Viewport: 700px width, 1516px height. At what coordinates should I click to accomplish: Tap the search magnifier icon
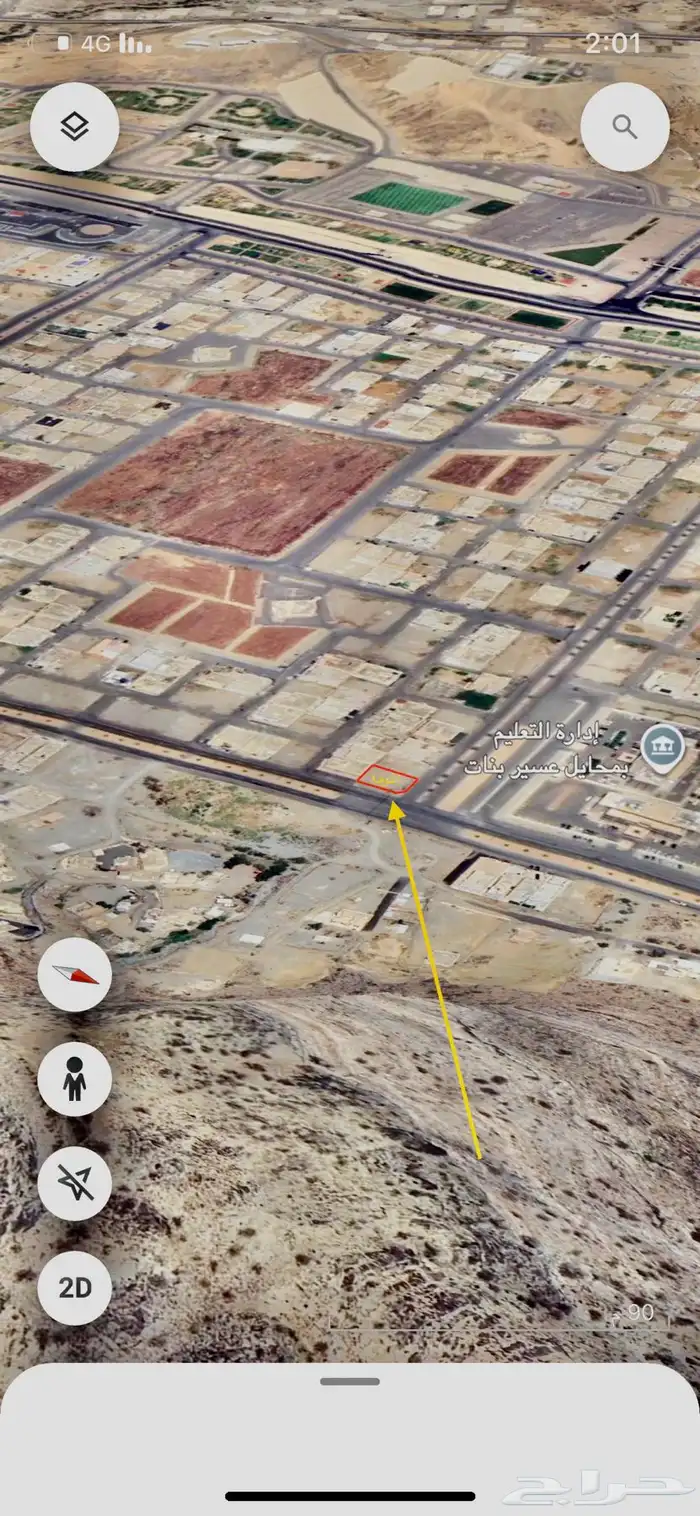pos(625,126)
